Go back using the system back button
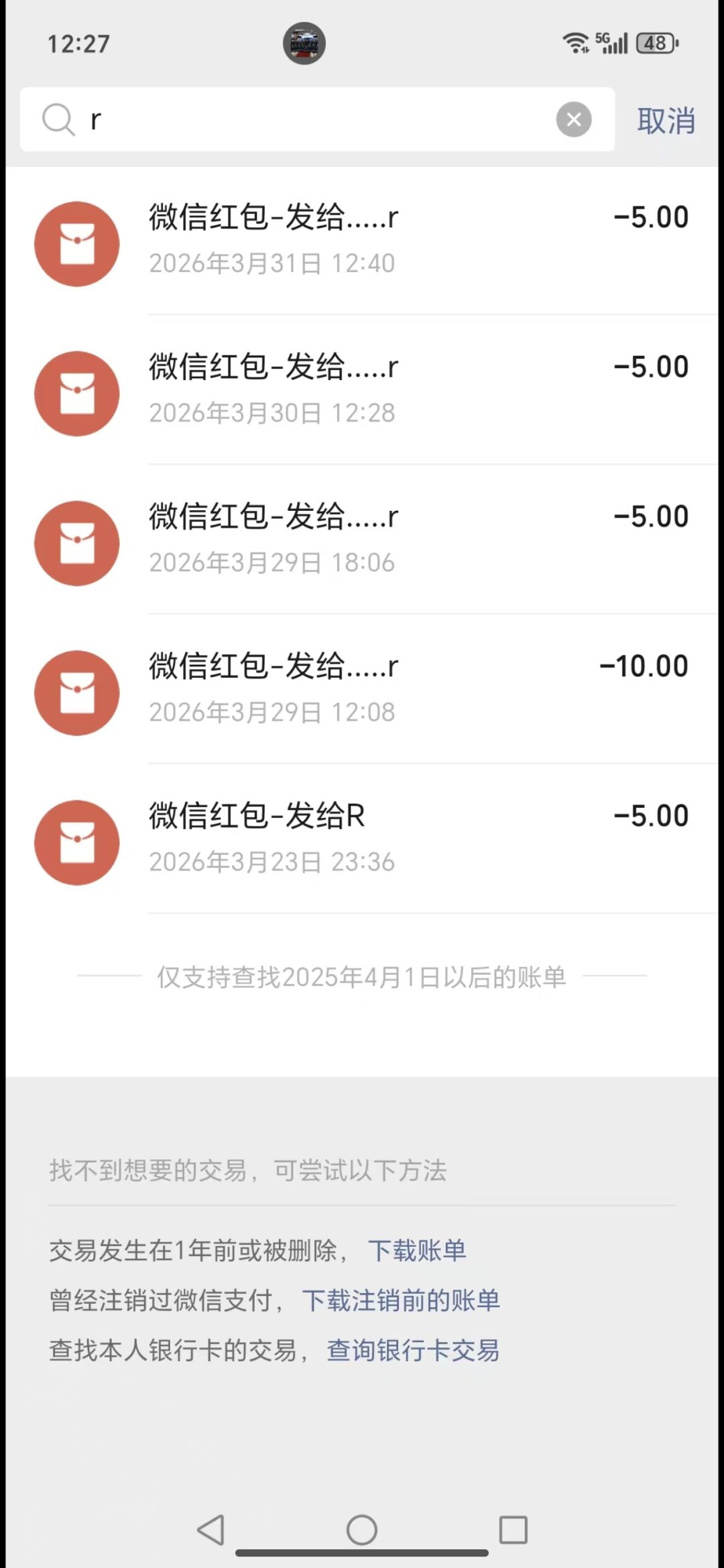This screenshot has height=1568, width=724. pyautogui.click(x=210, y=1530)
